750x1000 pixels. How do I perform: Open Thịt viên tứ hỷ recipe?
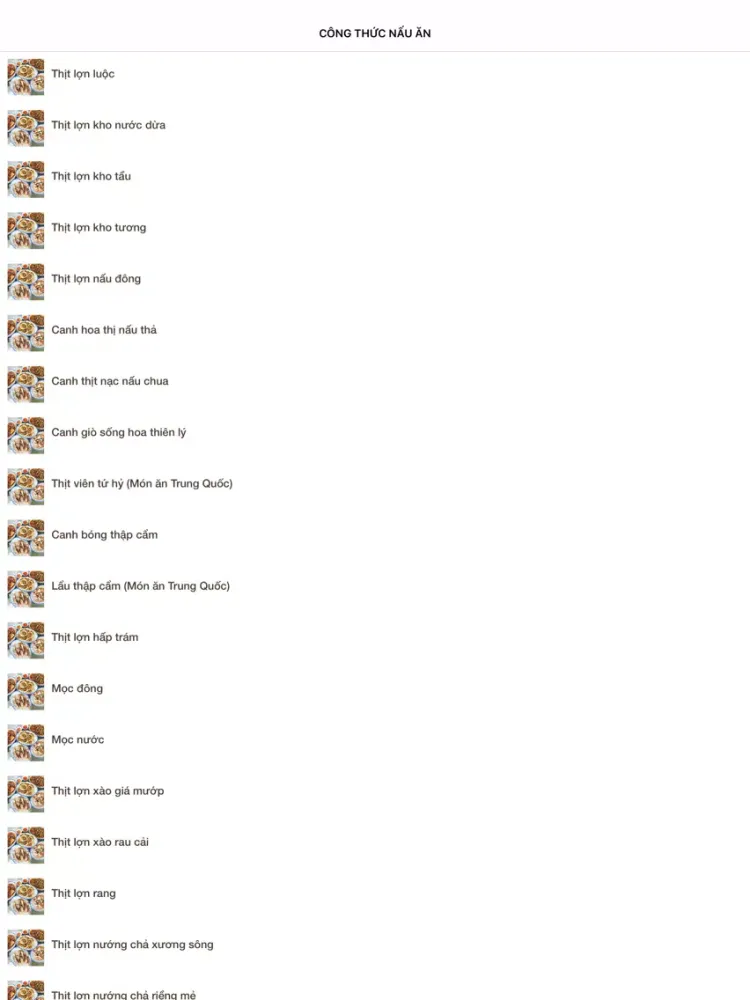click(x=141, y=483)
